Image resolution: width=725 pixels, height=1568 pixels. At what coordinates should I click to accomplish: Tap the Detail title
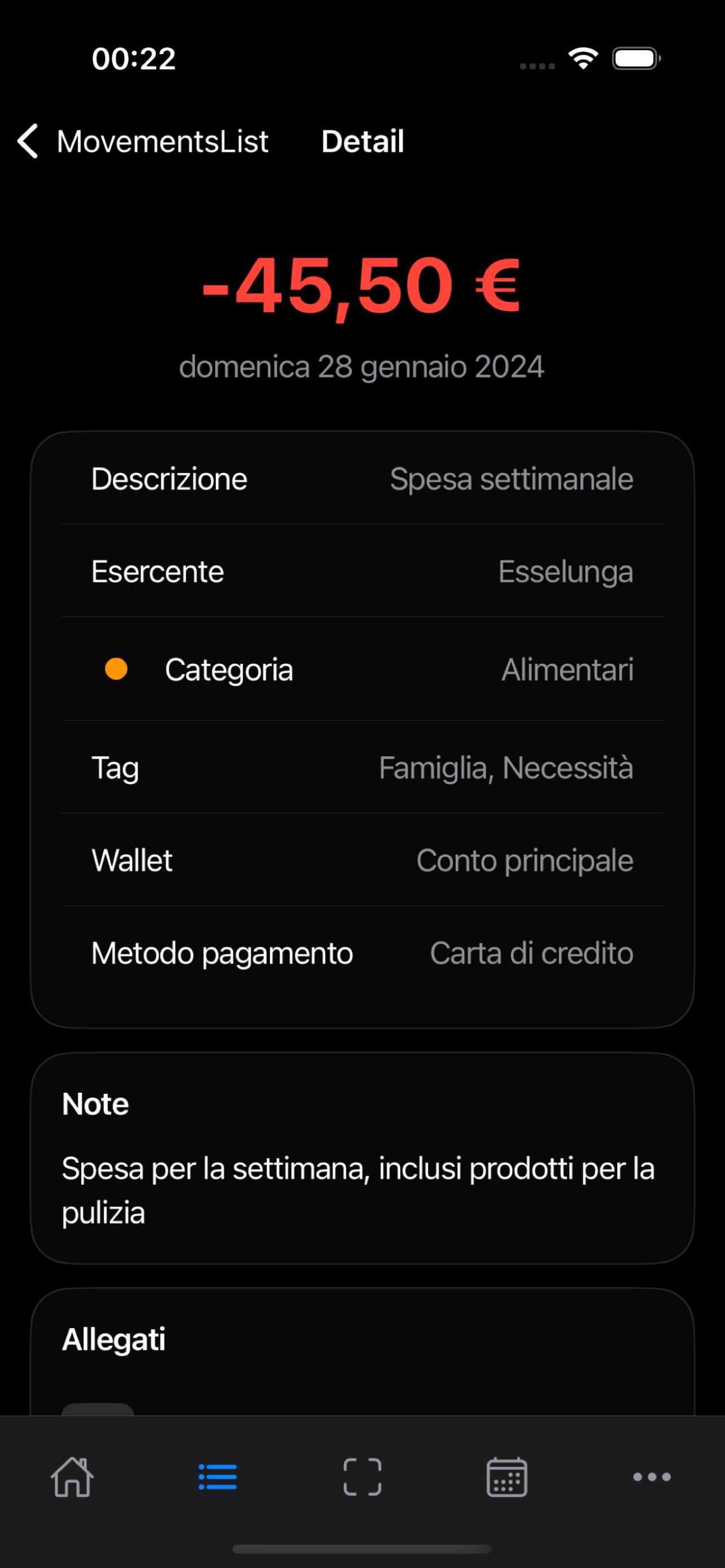coord(362,140)
